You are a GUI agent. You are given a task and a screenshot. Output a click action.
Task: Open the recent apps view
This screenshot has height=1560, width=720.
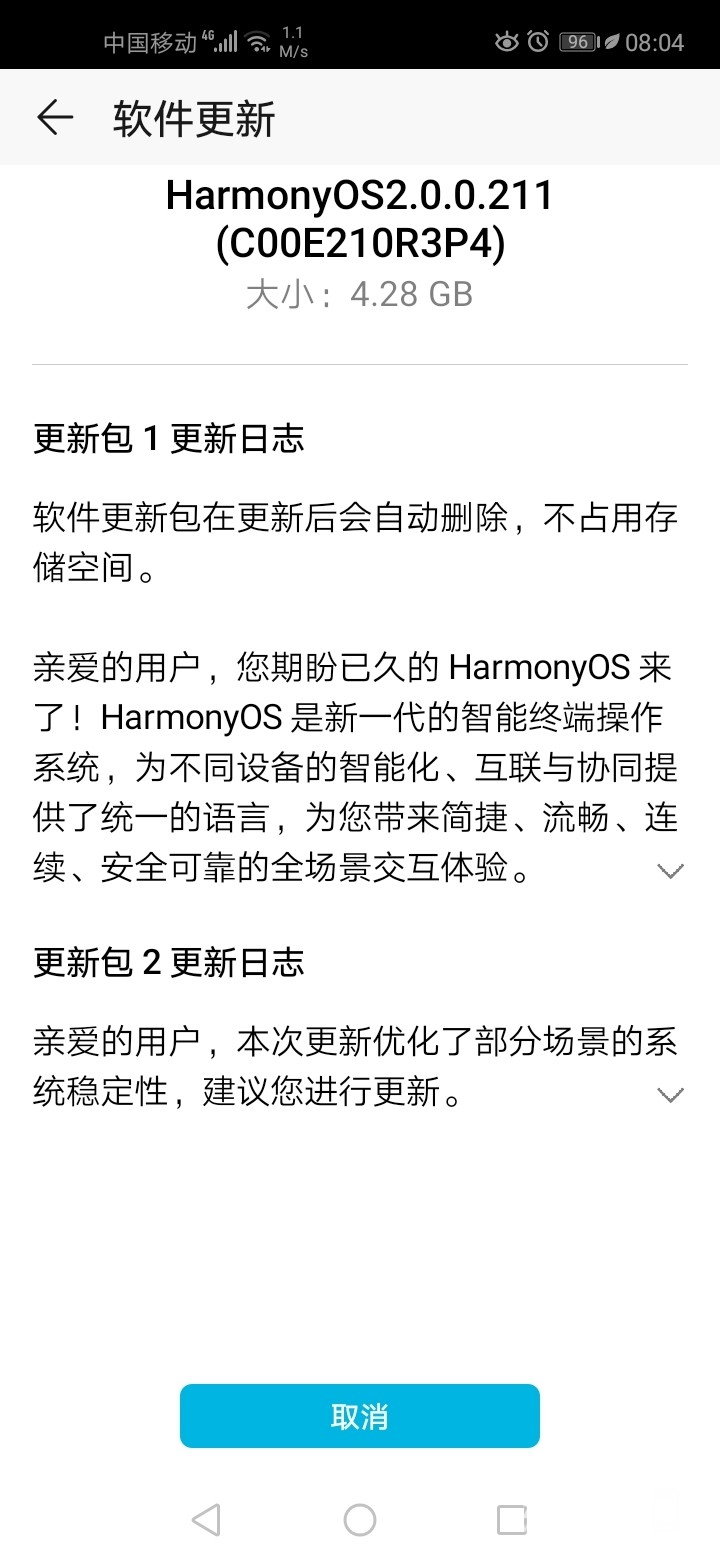point(512,1520)
